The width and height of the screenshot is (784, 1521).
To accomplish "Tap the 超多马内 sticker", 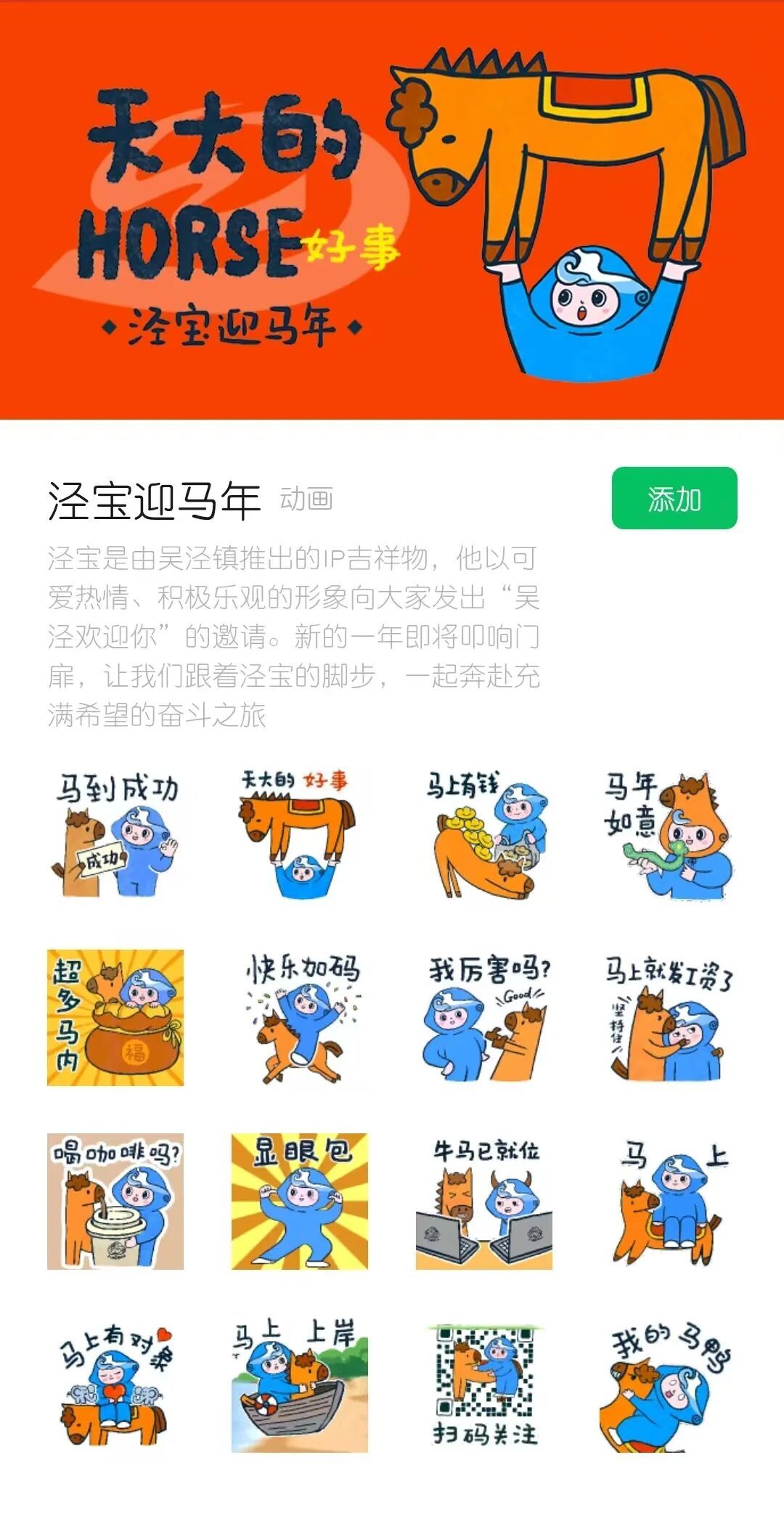I will coord(115,1017).
